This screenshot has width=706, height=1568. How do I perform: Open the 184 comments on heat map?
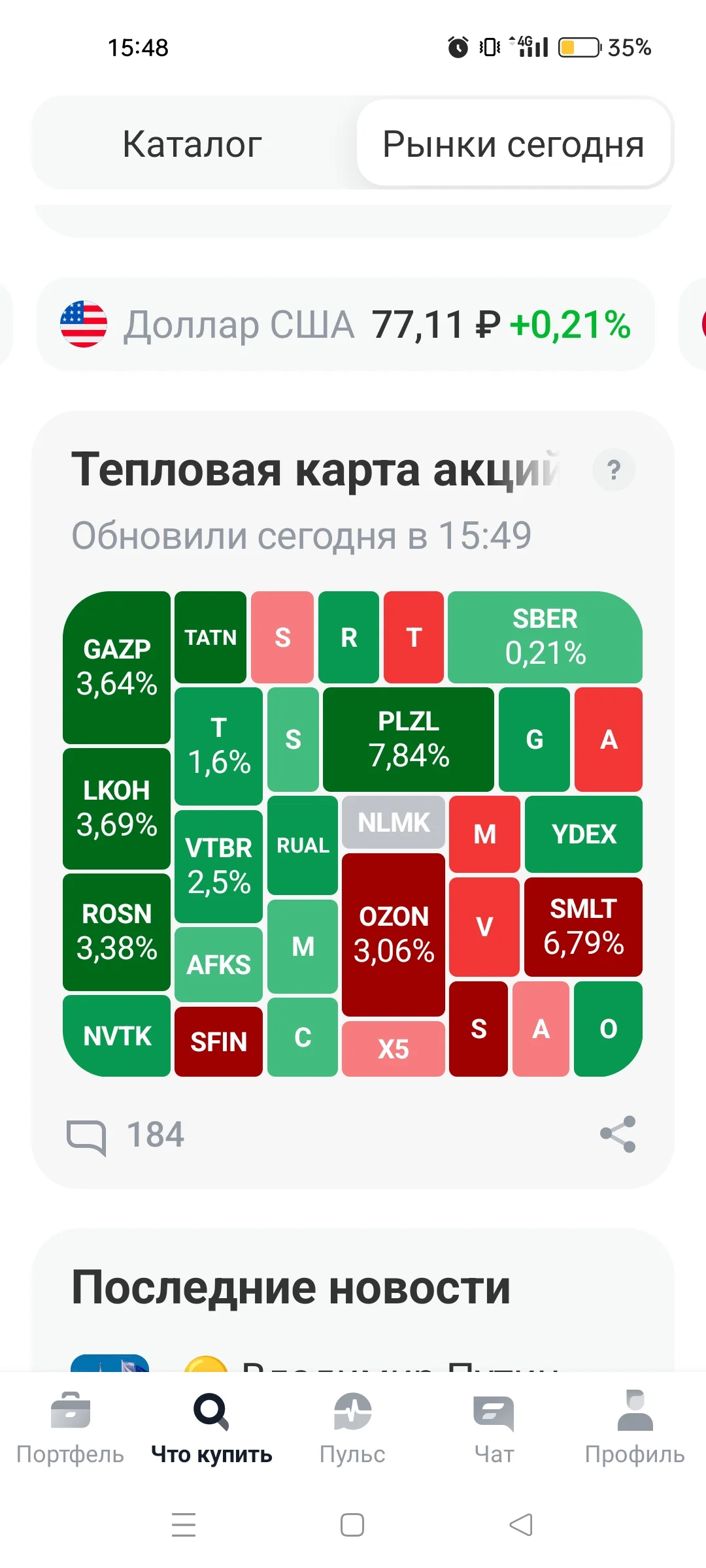(x=126, y=1135)
